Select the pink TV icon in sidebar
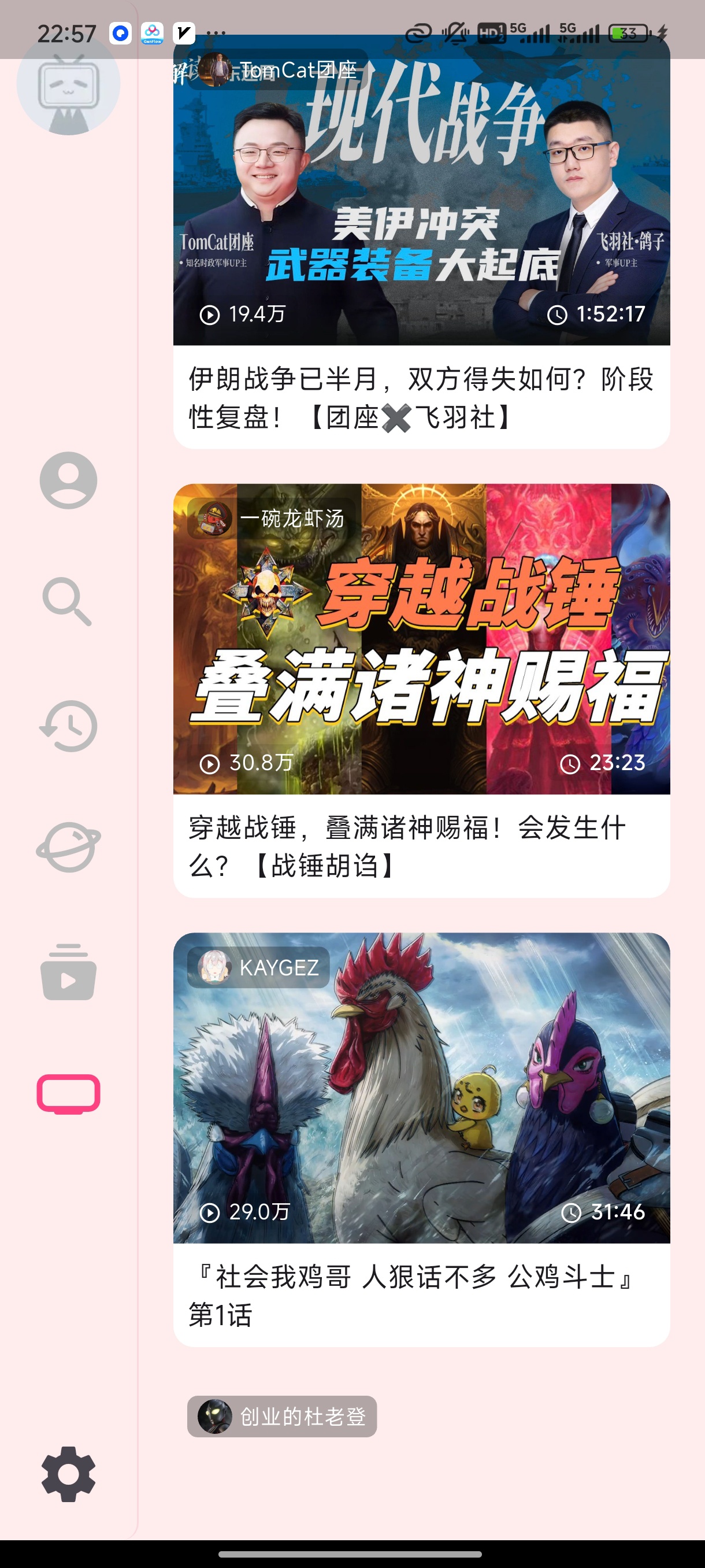705x1568 pixels. (68, 1094)
